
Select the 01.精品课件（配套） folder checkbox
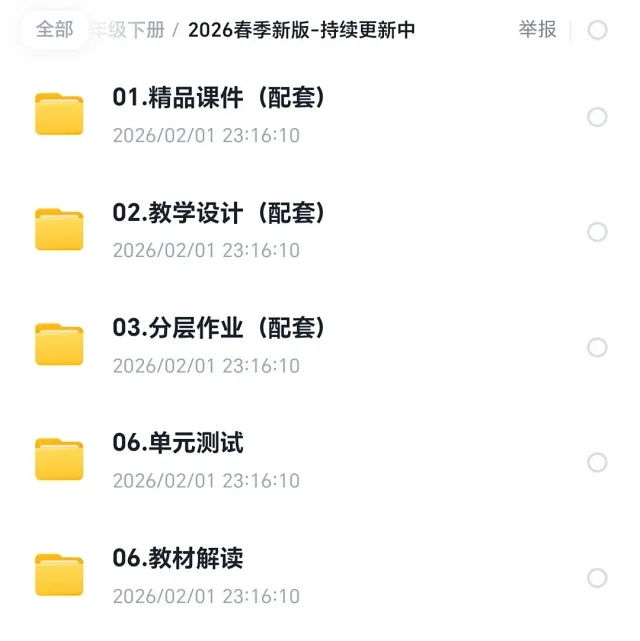tap(597, 117)
